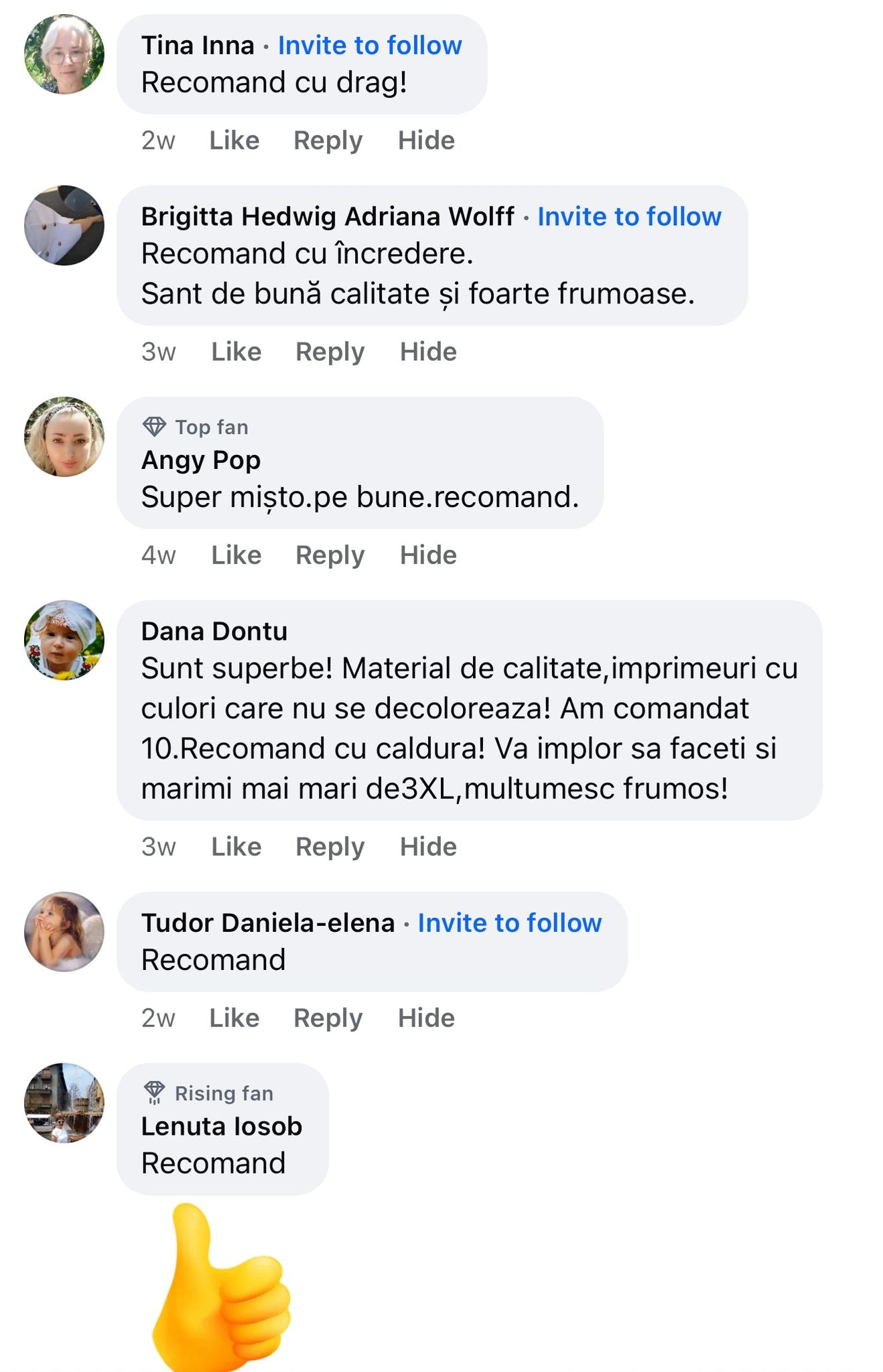Like Brigitta Hedwig Adriana Wolff's comment
Image resolution: width=883 pixels, height=1372 pixels.
[x=236, y=352]
